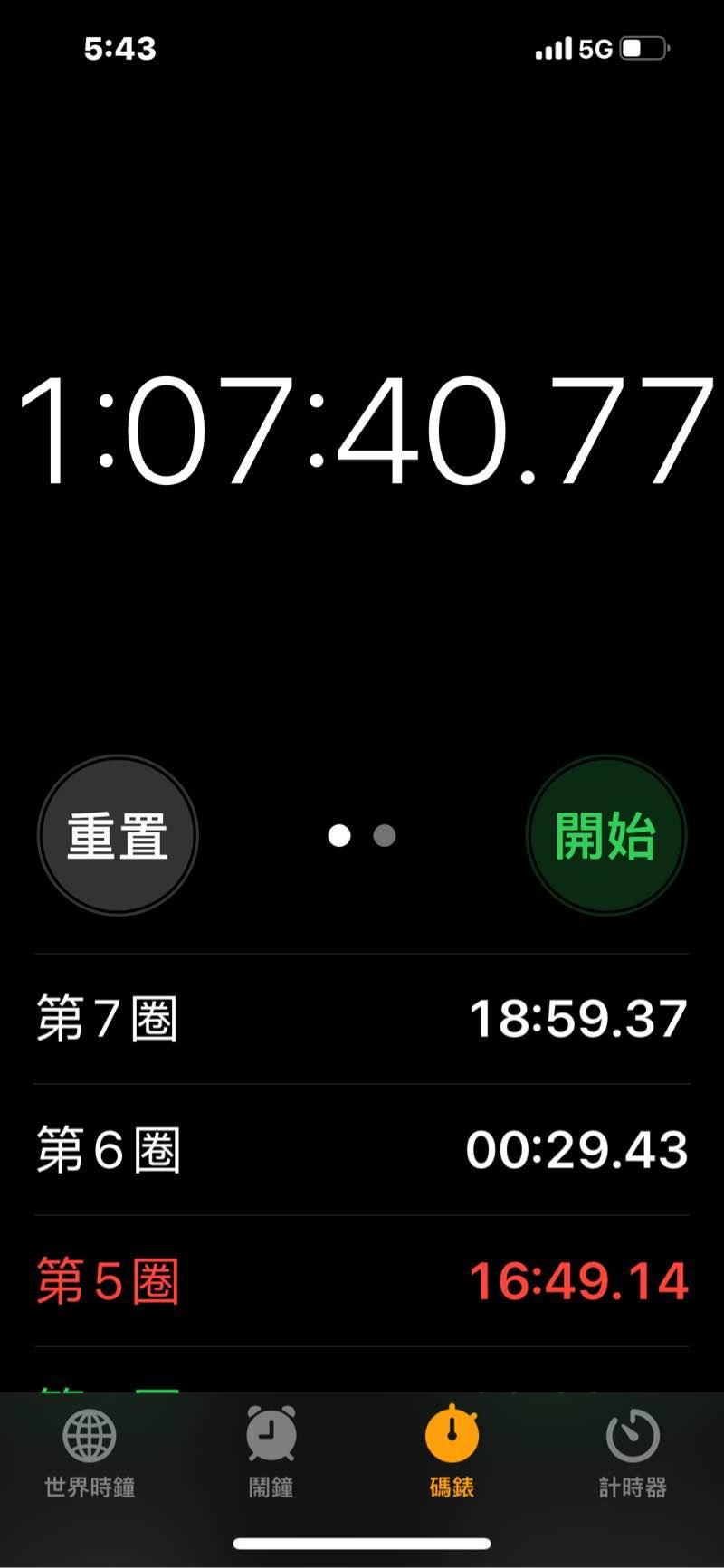Tap the 重置 reset button
The image size is (724, 1568).
coord(118,835)
